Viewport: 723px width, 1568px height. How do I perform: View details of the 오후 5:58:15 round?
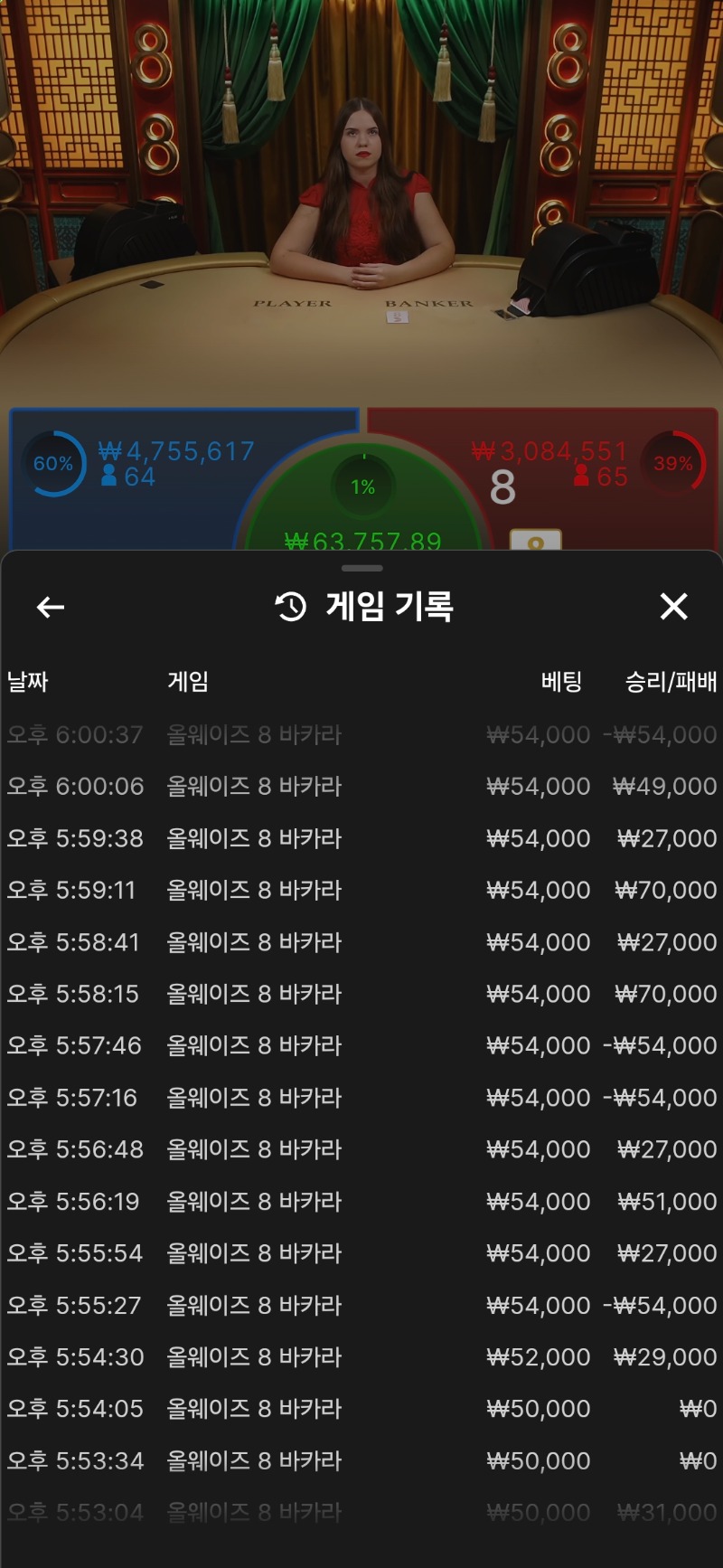click(361, 994)
